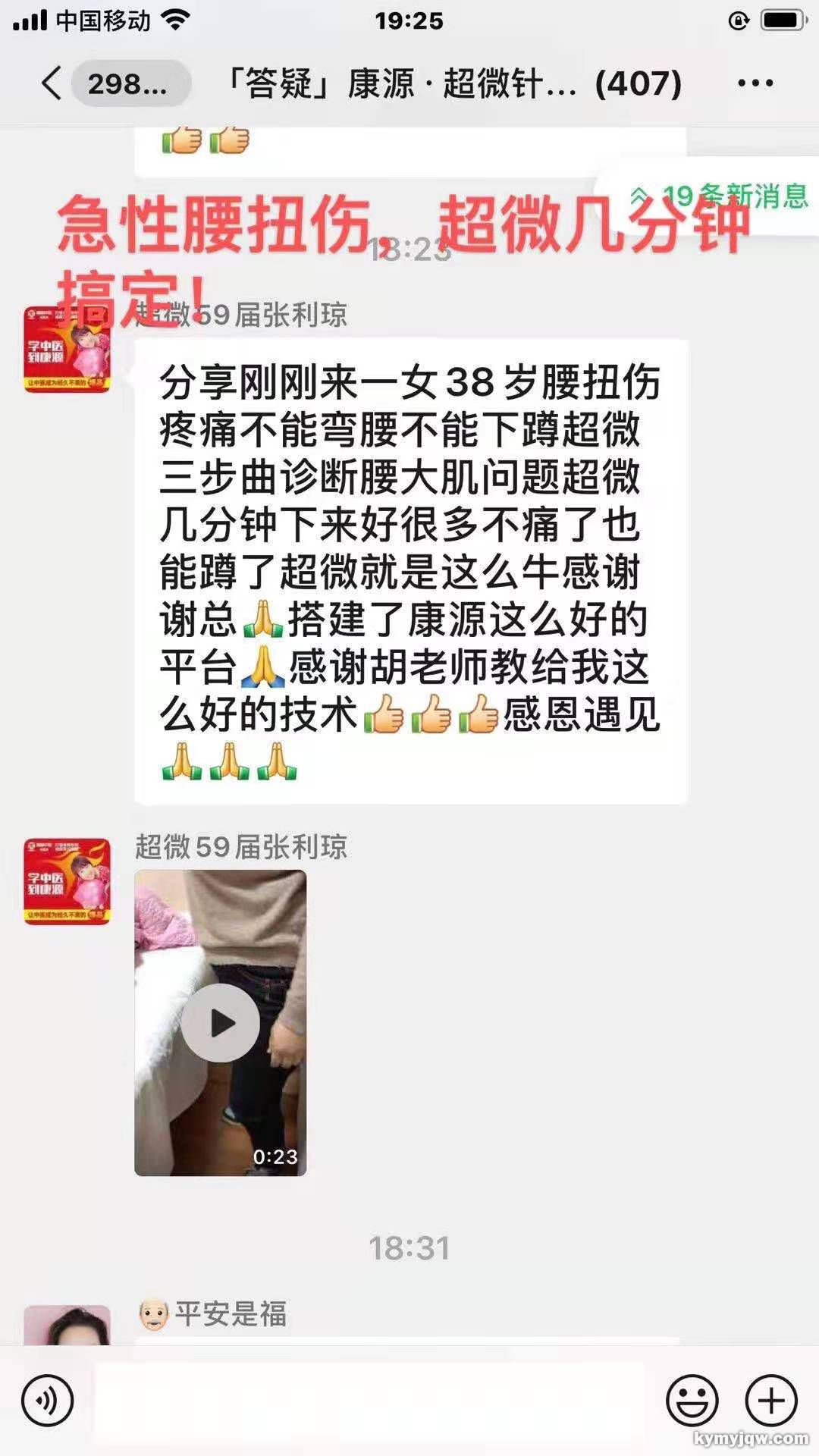Switch to voice message input
The image size is (819, 1456).
[48, 1401]
